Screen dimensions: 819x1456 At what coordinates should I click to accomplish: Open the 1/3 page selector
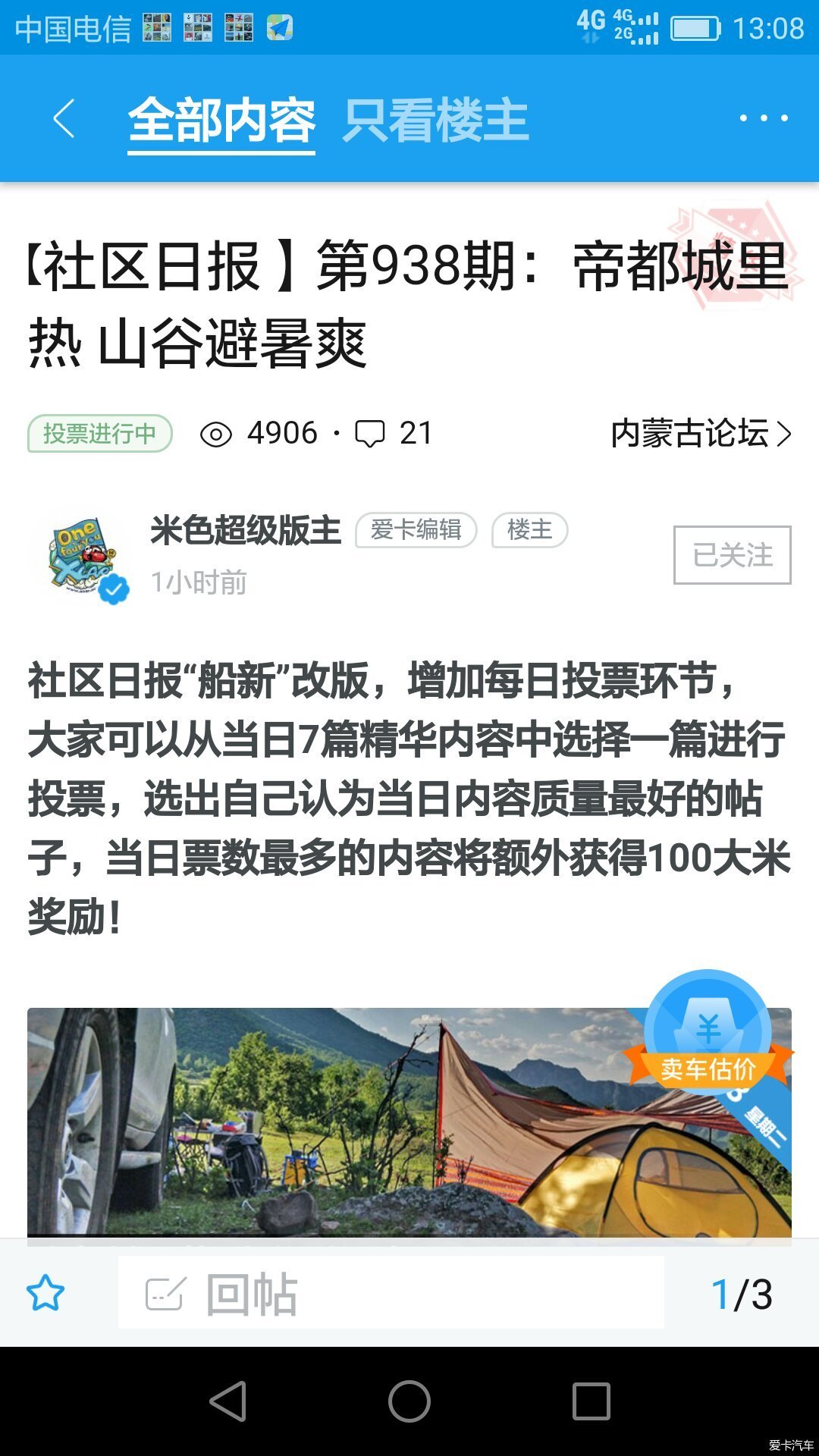[741, 1294]
